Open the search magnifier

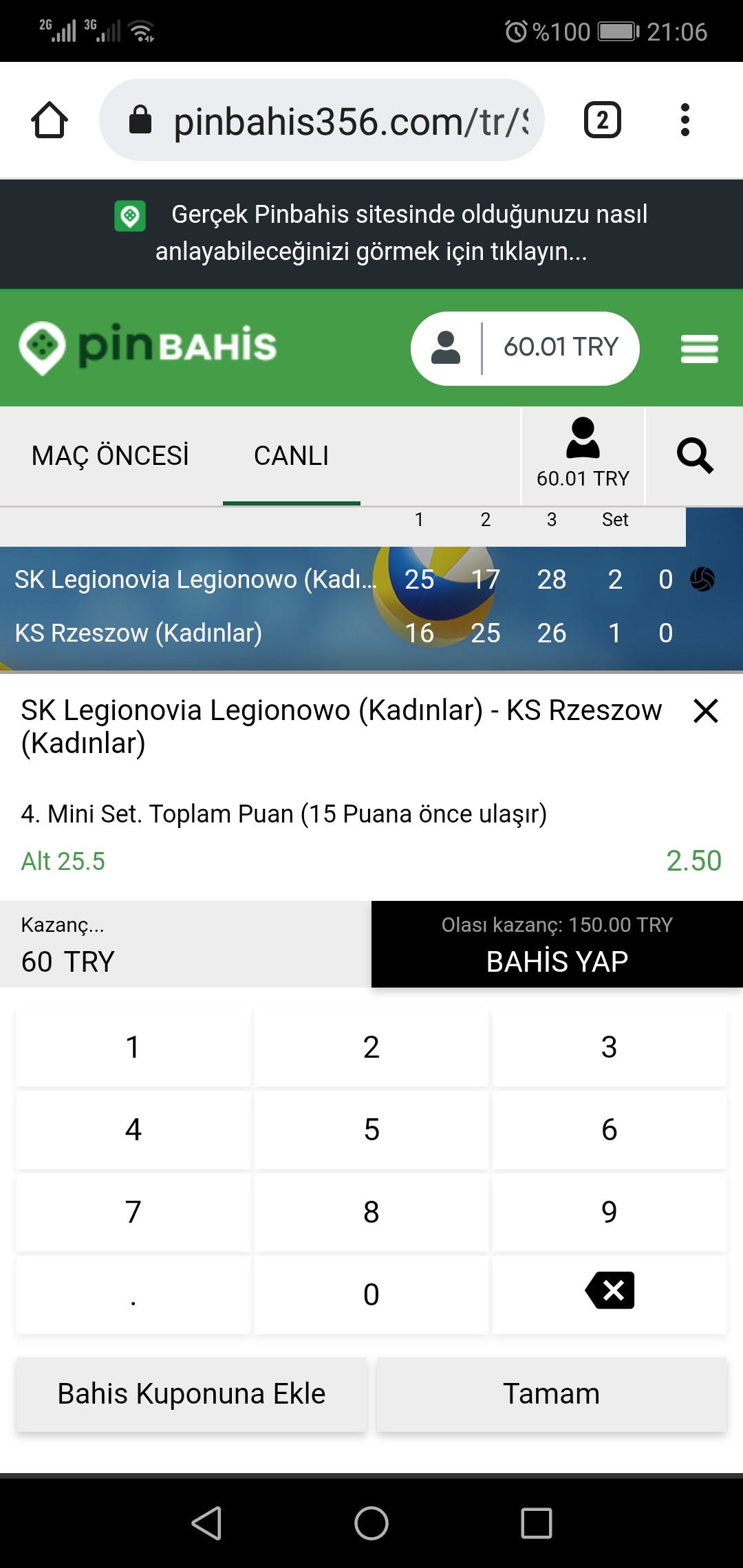(x=695, y=456)
